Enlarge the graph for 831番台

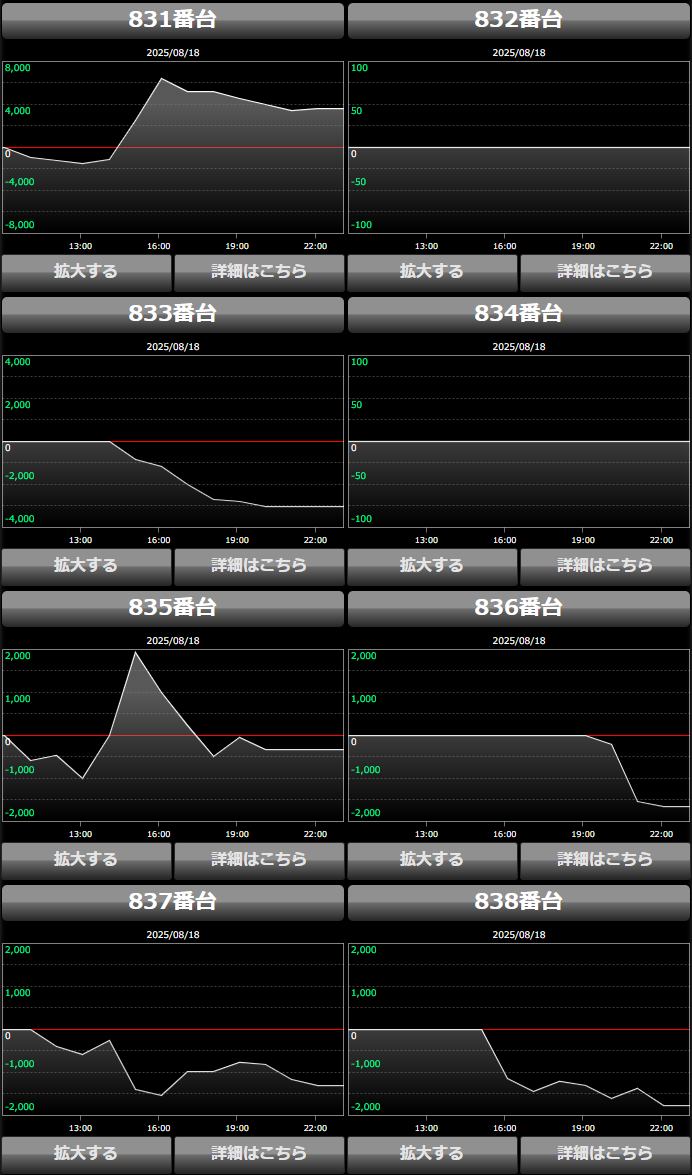[x=86, y=272]
